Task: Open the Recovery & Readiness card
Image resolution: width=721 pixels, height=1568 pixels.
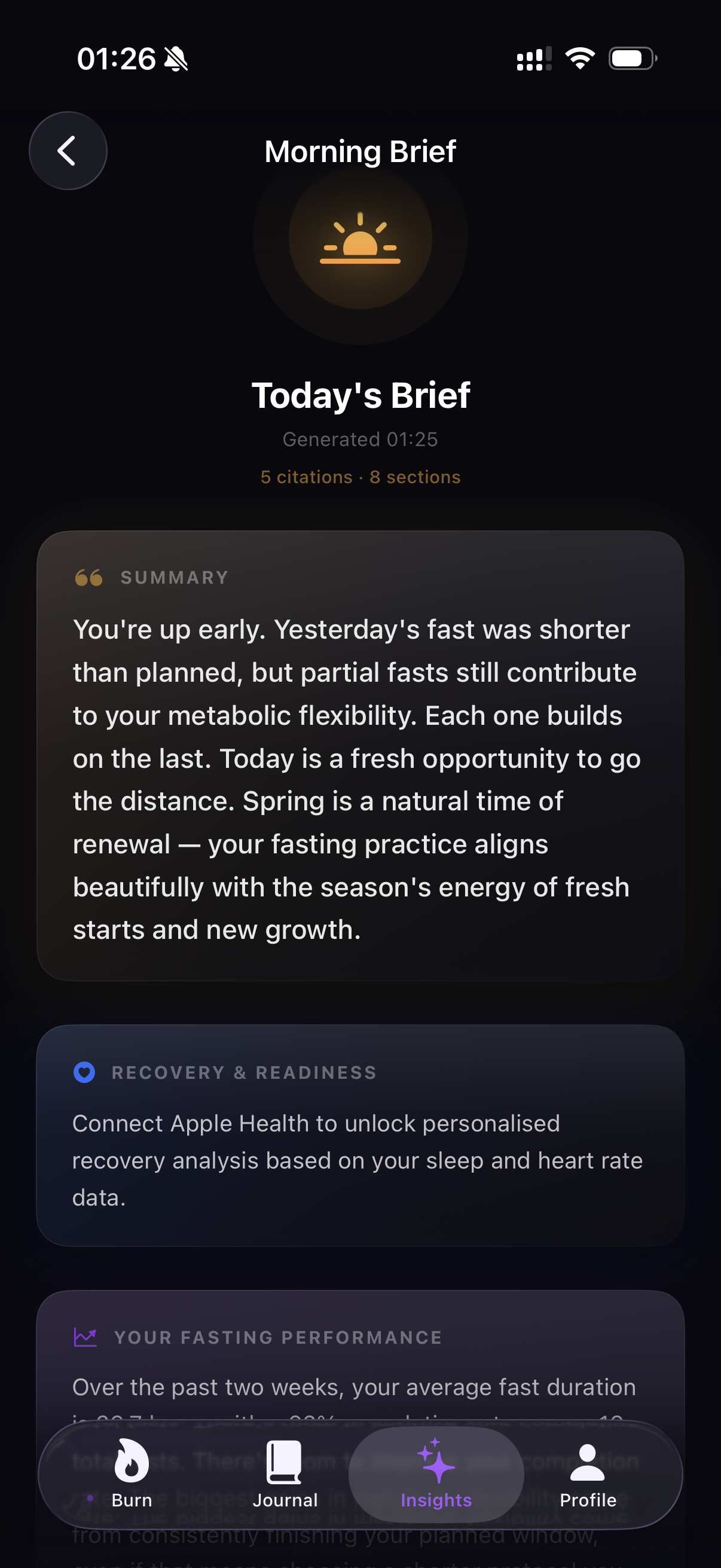Action: (x=360, y=1136)
